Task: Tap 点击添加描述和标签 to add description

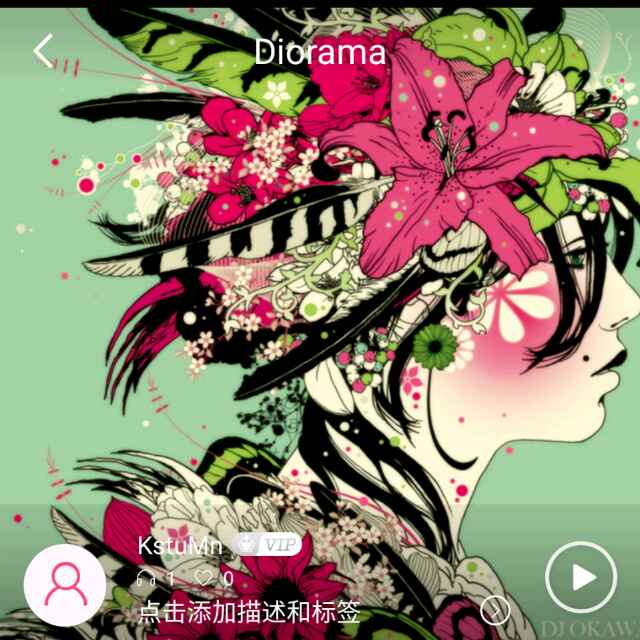Action: point(248,612)
